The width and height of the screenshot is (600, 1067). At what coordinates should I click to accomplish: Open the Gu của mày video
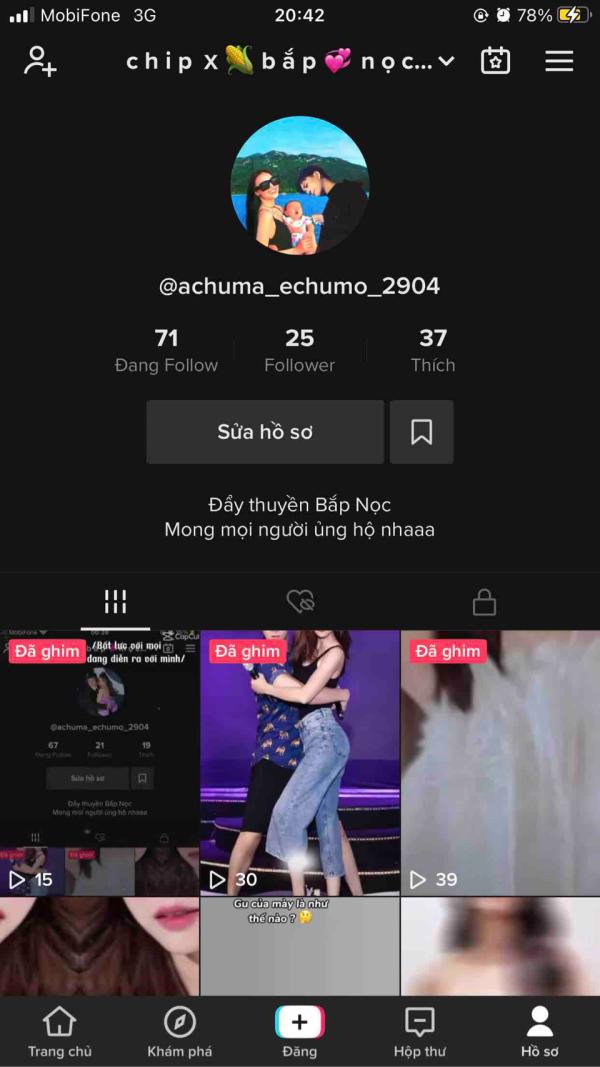tap(300, 947)
